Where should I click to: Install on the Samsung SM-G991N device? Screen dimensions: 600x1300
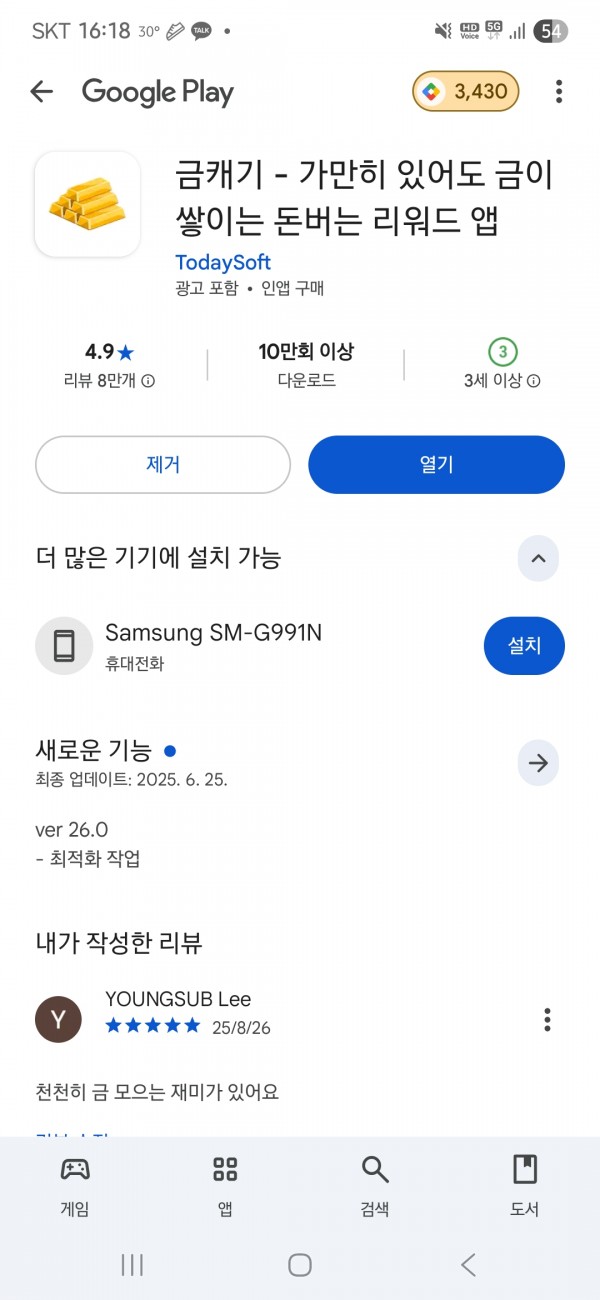(x=524, y=646)
